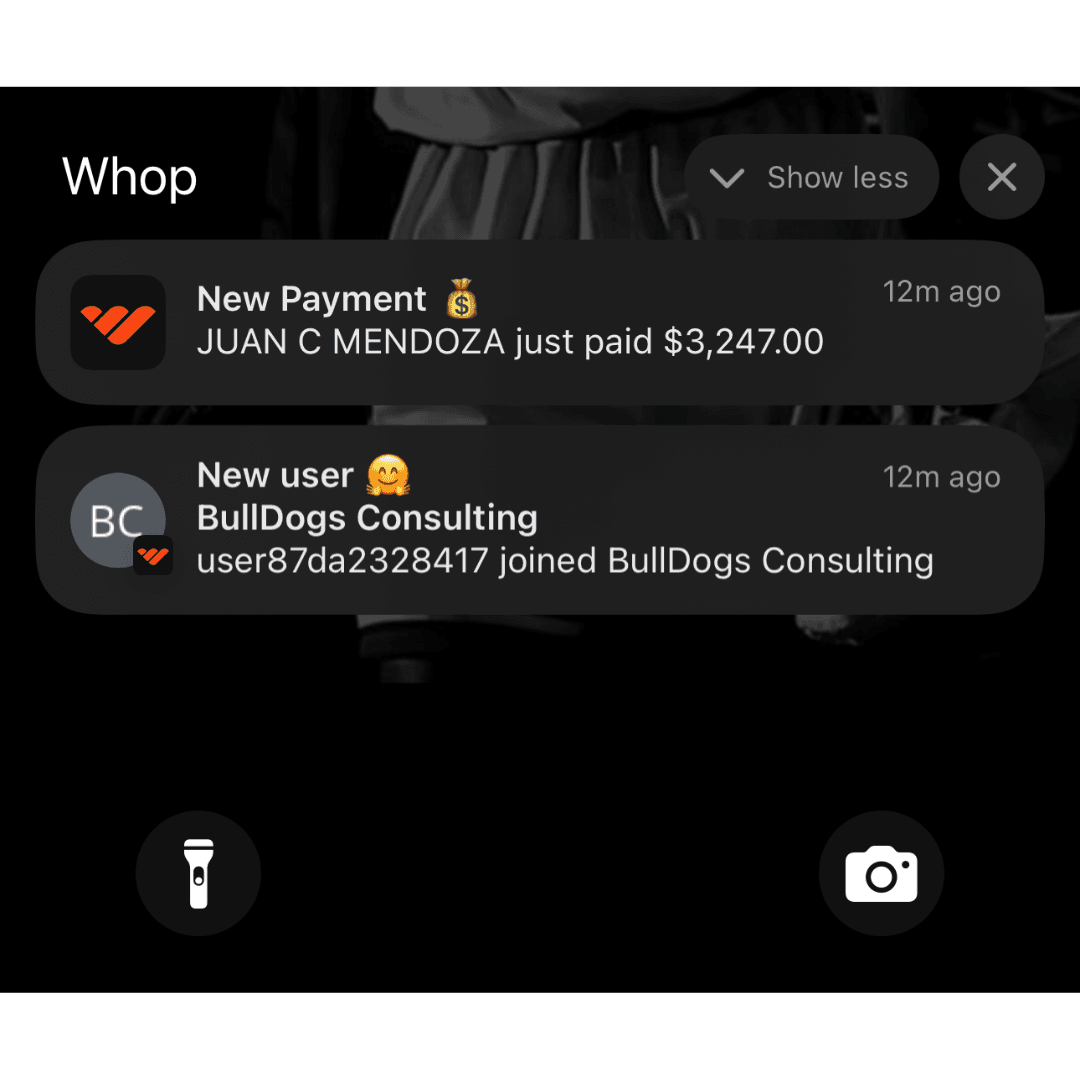Open the New user BullDogs Consulting notification

[540, 519]
